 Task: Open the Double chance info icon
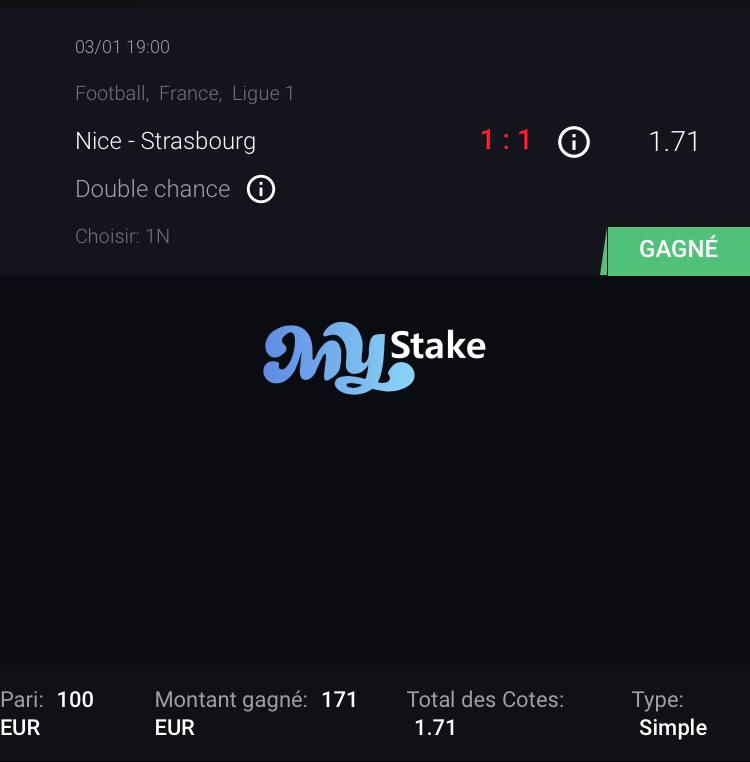click(x=261, y=189)
